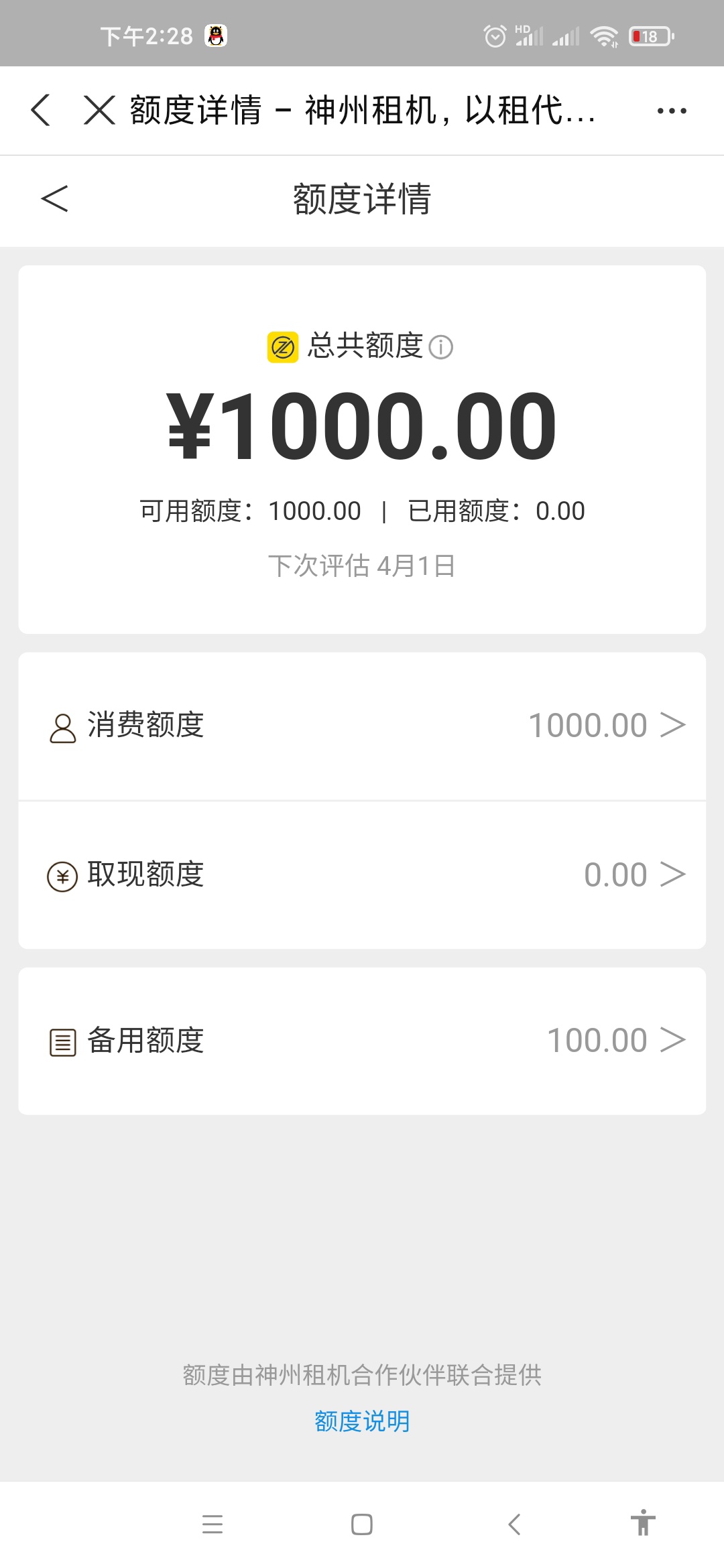Open the 额度说明 link
Viewport: 724px width, 1568px height.
[362, 1421]
